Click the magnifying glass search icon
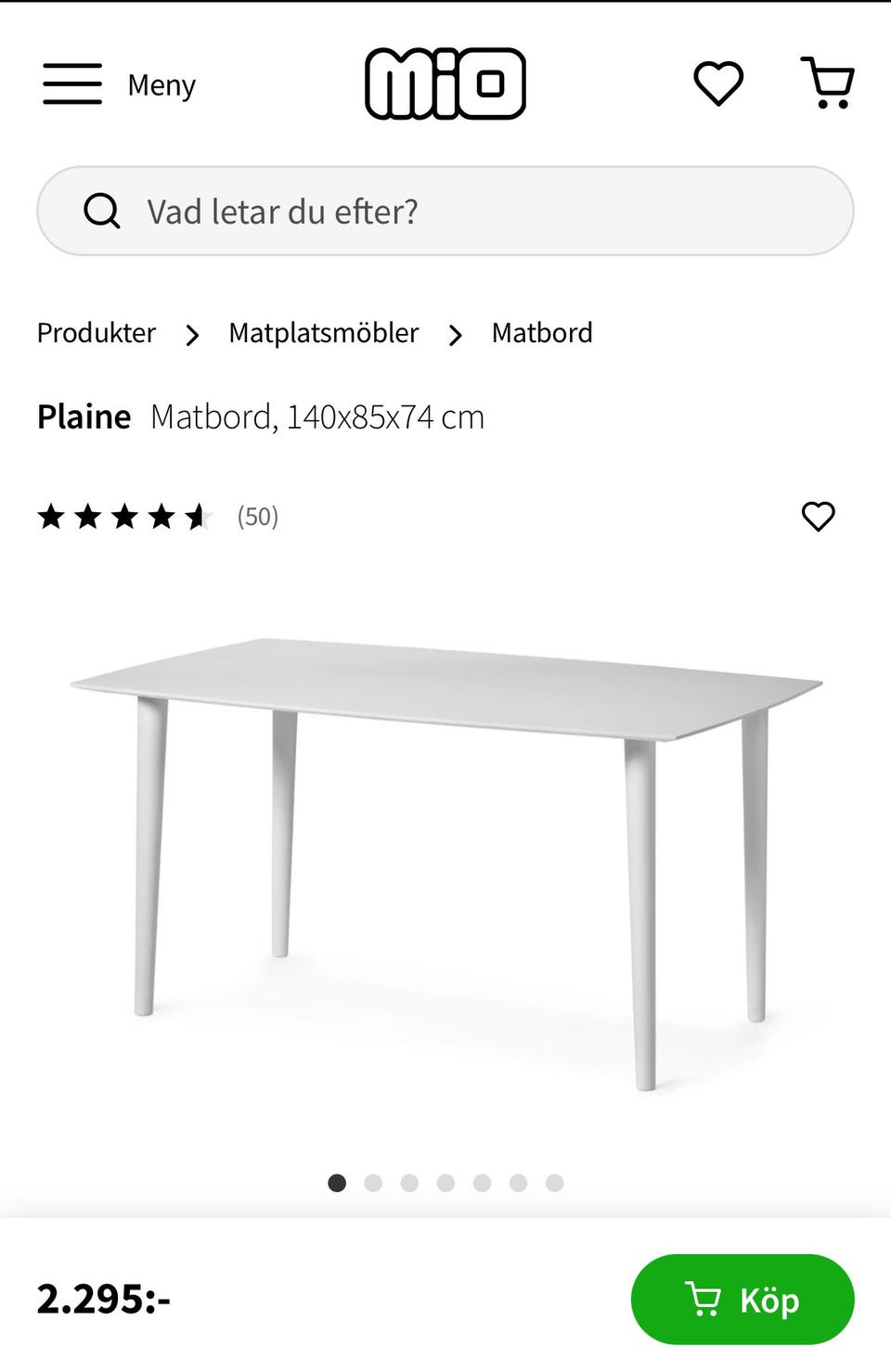The height and width of the screenshot is (1372, 891). tap(102, 211)
